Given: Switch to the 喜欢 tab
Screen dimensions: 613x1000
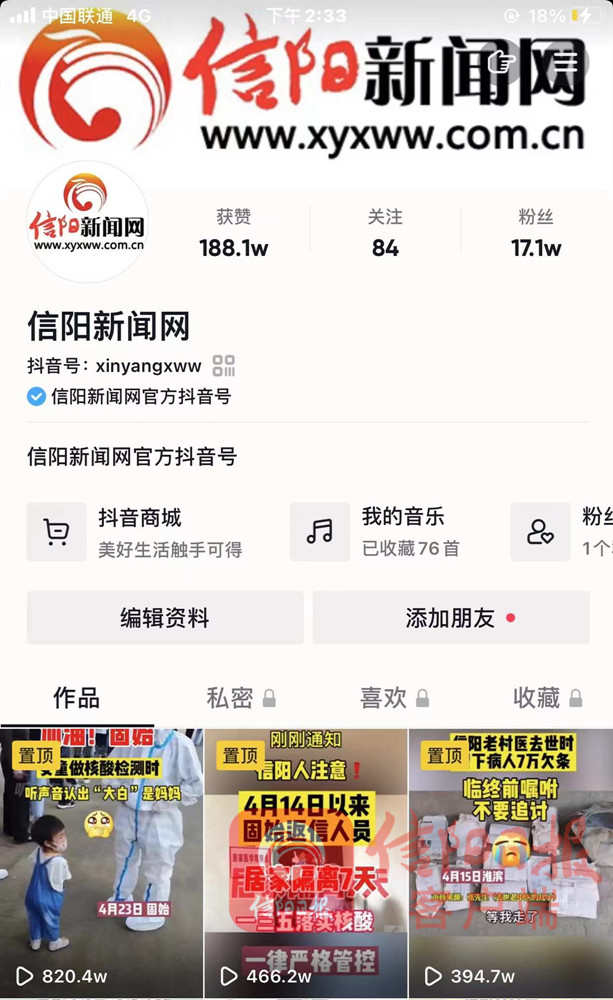Looking at the screenshot, I should click(394, 698).
